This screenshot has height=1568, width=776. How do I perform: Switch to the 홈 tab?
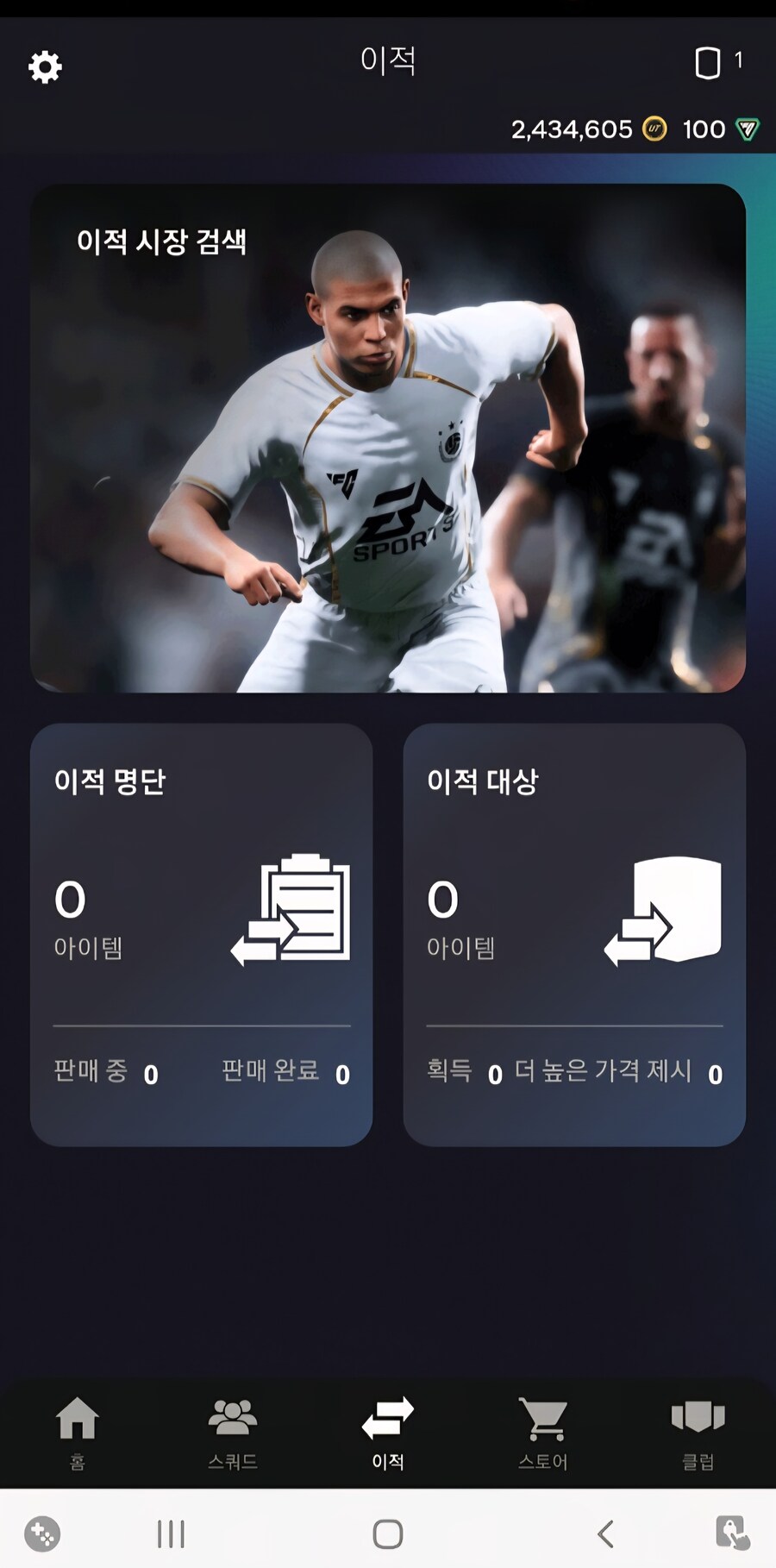coord(78,1432)
